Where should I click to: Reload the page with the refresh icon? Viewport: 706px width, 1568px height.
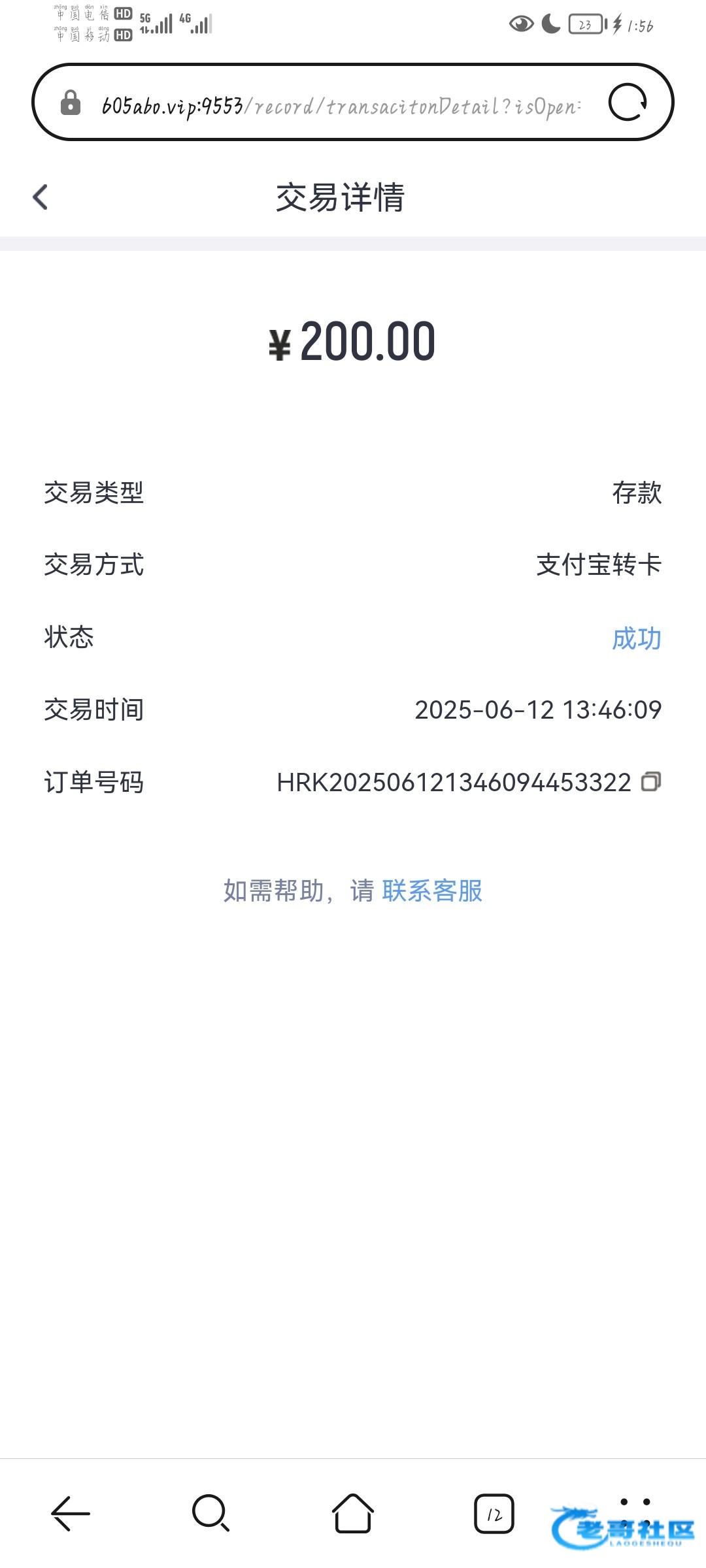628,103
